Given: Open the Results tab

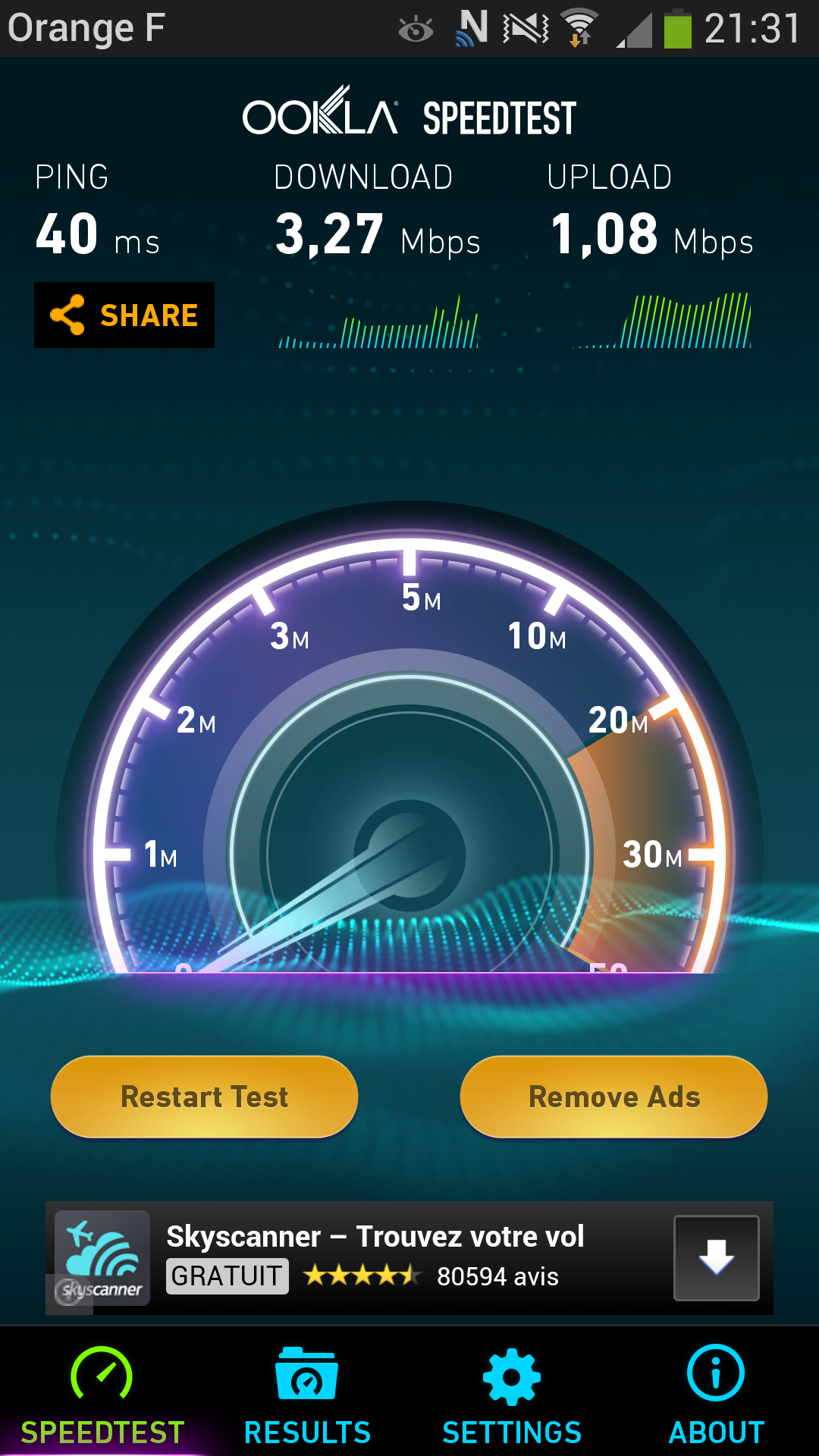Looking at the screenshot, I should pos(307,1394).
